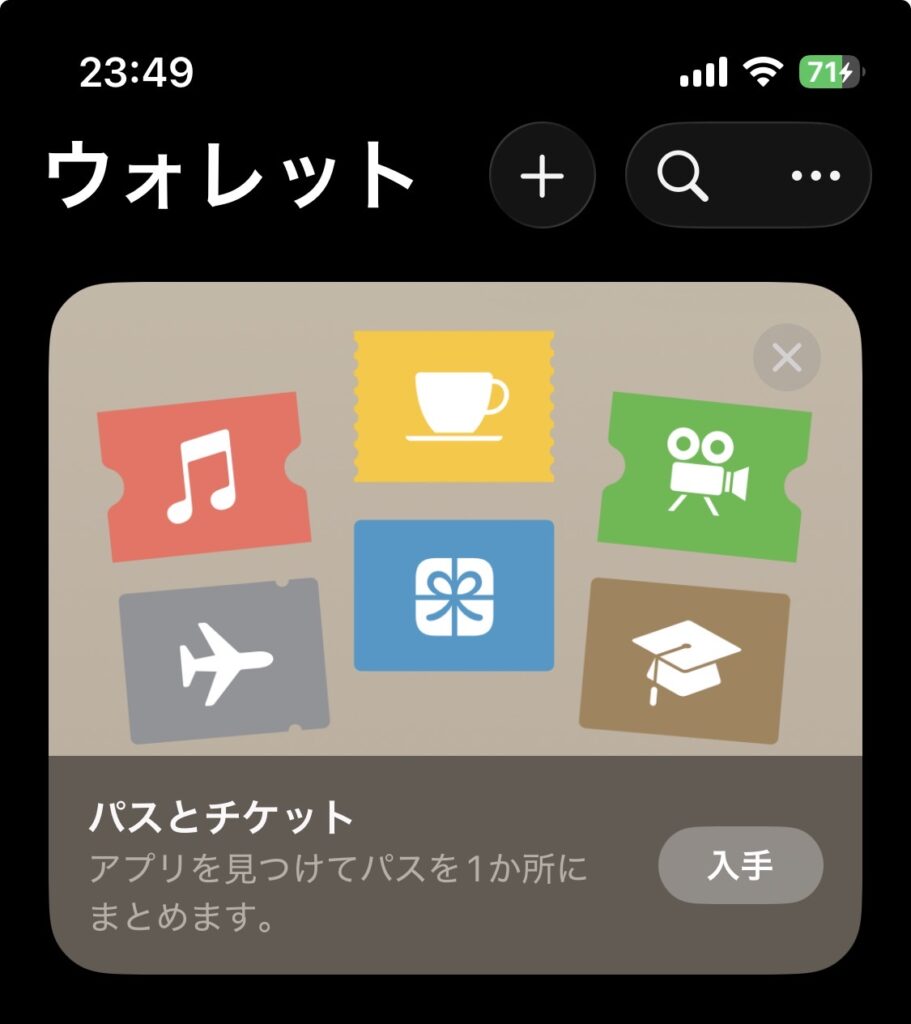Tap the plus button to add a card
Viewport: 911px width, 1024px height.
[x=542, y=176]
